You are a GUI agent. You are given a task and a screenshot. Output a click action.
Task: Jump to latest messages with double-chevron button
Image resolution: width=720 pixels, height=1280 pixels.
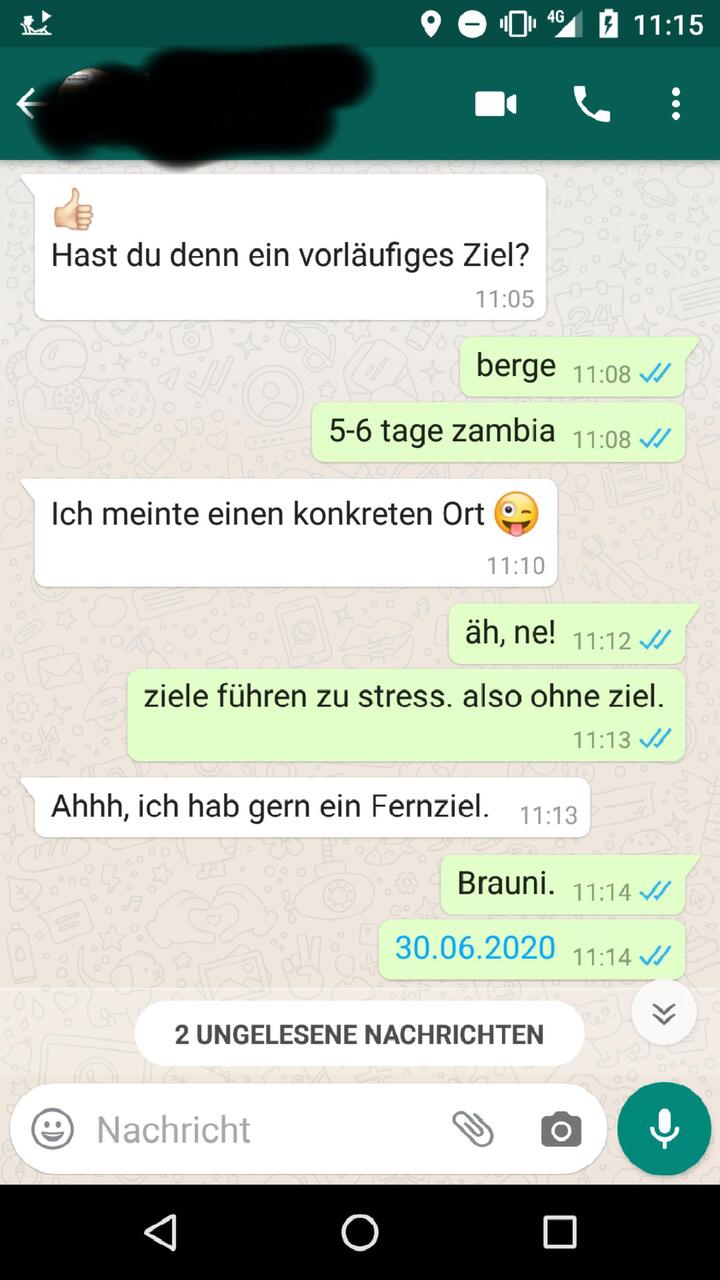tap(664, 1013)
